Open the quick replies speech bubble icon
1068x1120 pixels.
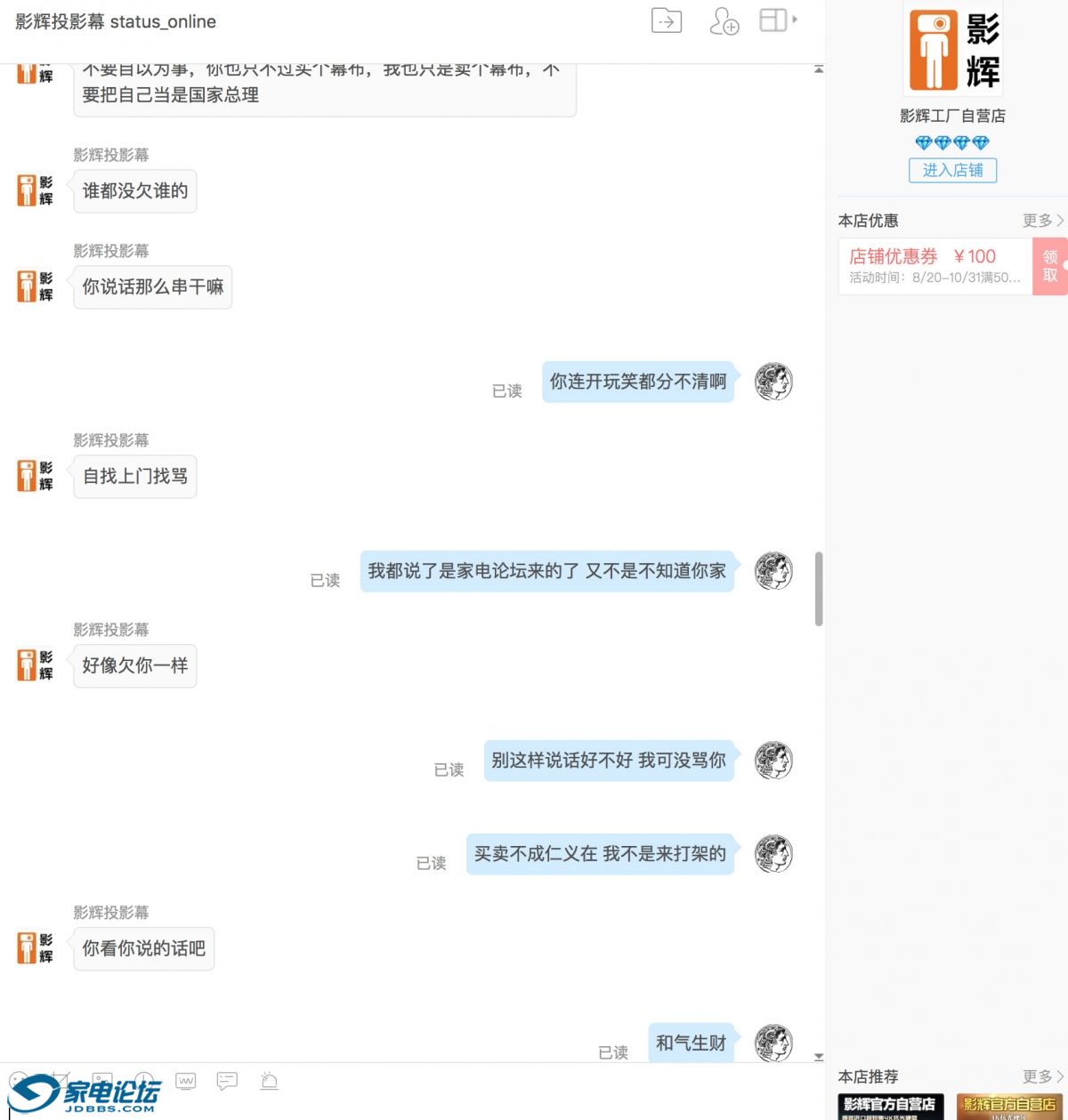coord(227,1081)
